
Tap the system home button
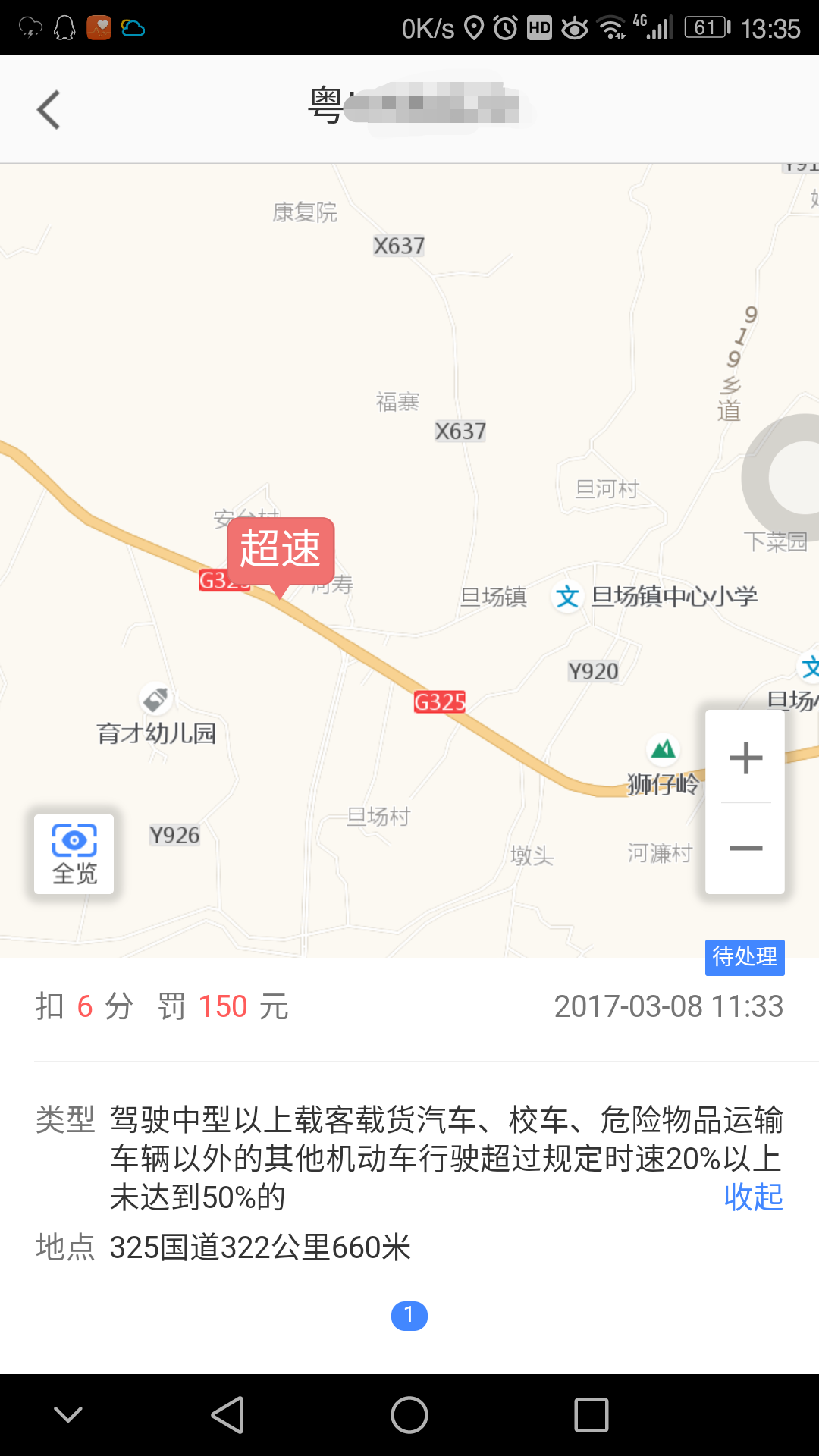[x=409, y=1415]
